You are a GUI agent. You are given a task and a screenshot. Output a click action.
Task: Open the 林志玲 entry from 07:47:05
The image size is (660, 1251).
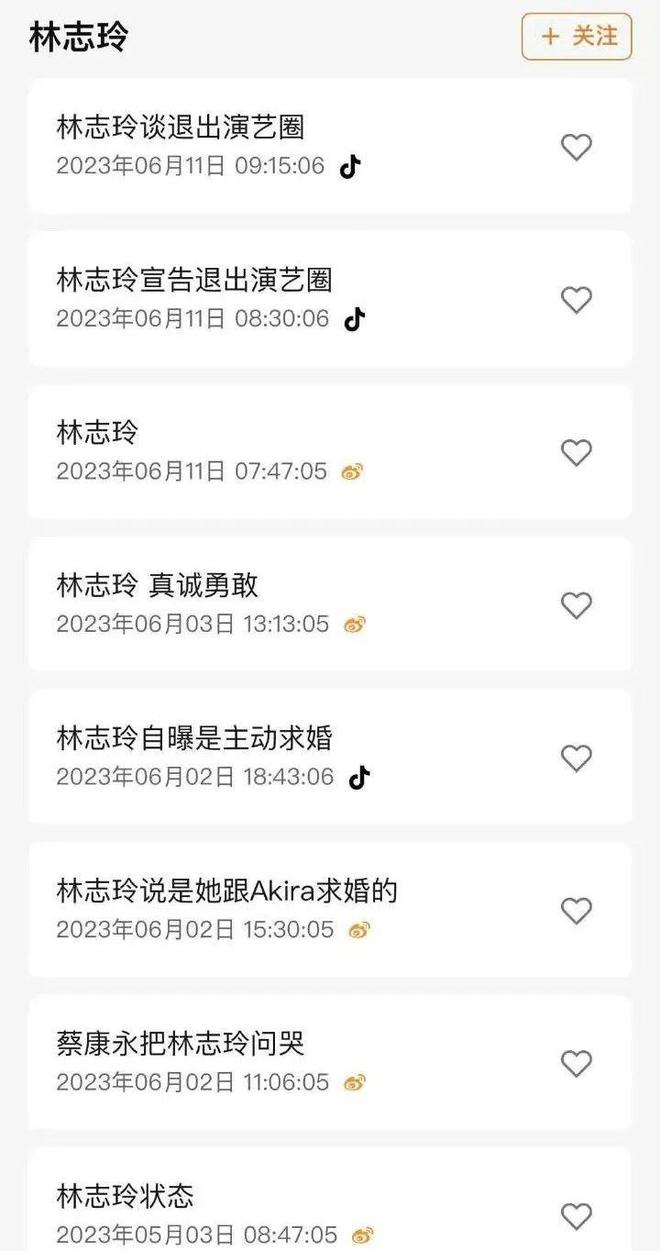click(330, 451)
